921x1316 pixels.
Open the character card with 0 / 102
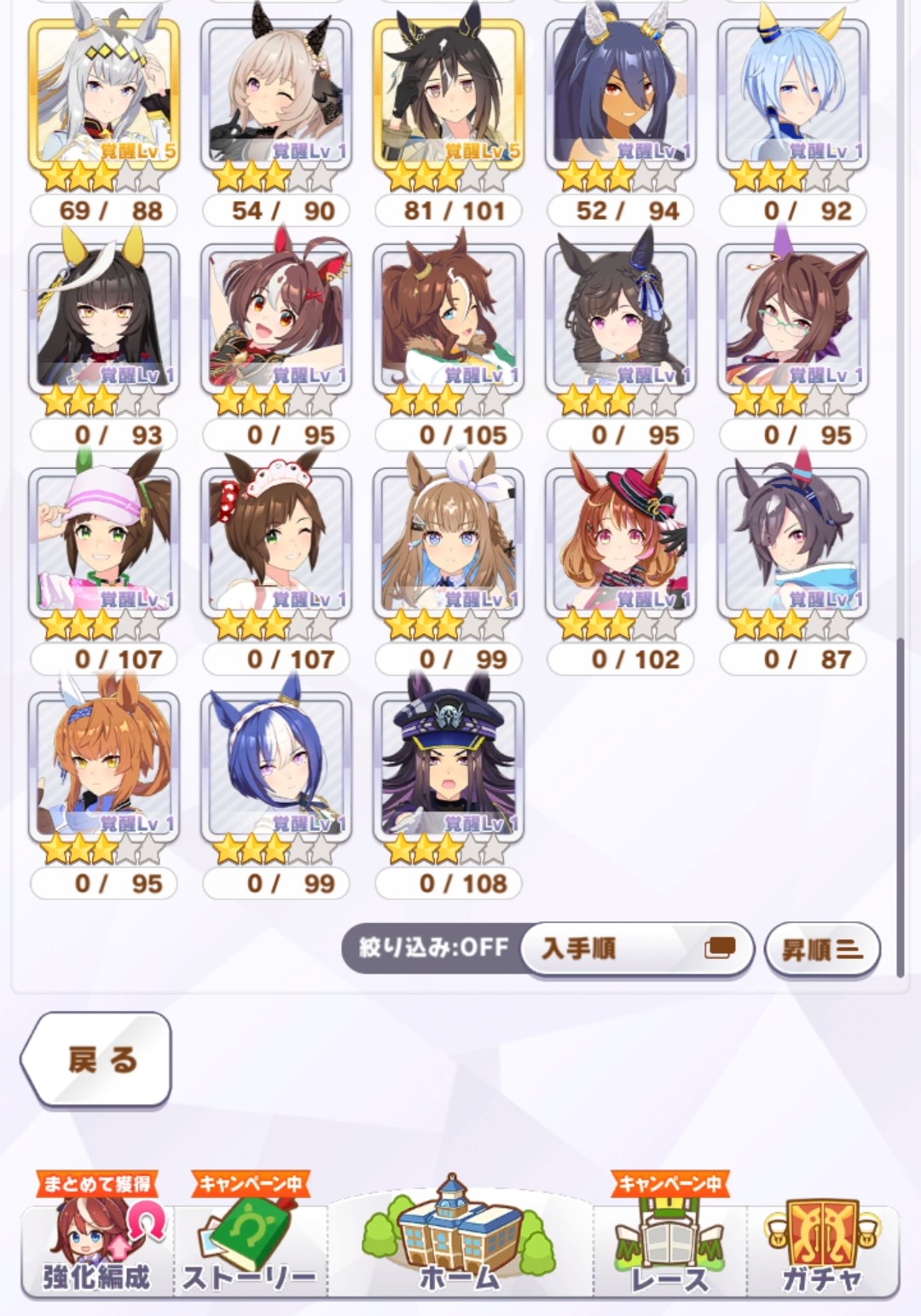point(621,542)
